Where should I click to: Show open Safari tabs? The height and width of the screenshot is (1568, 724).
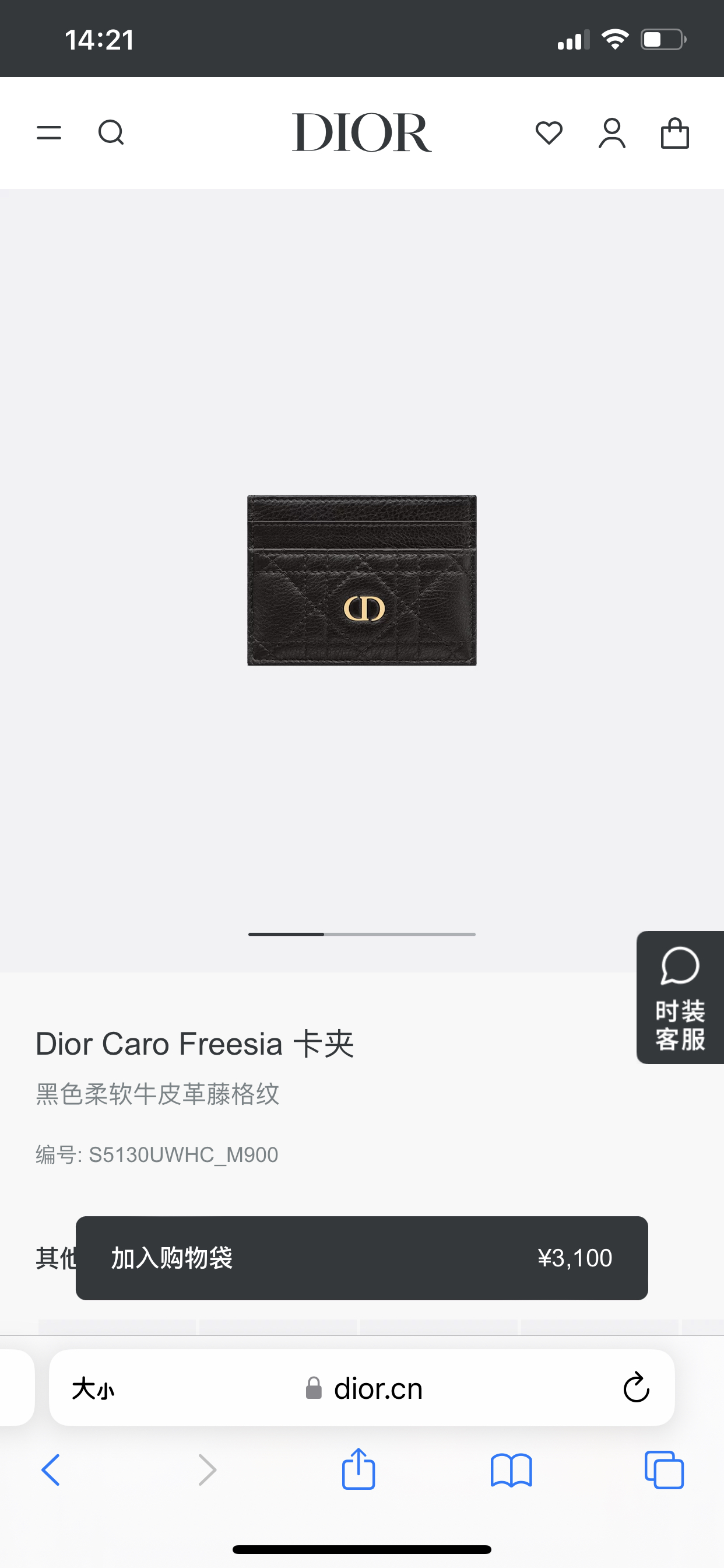coord(664,1470)
